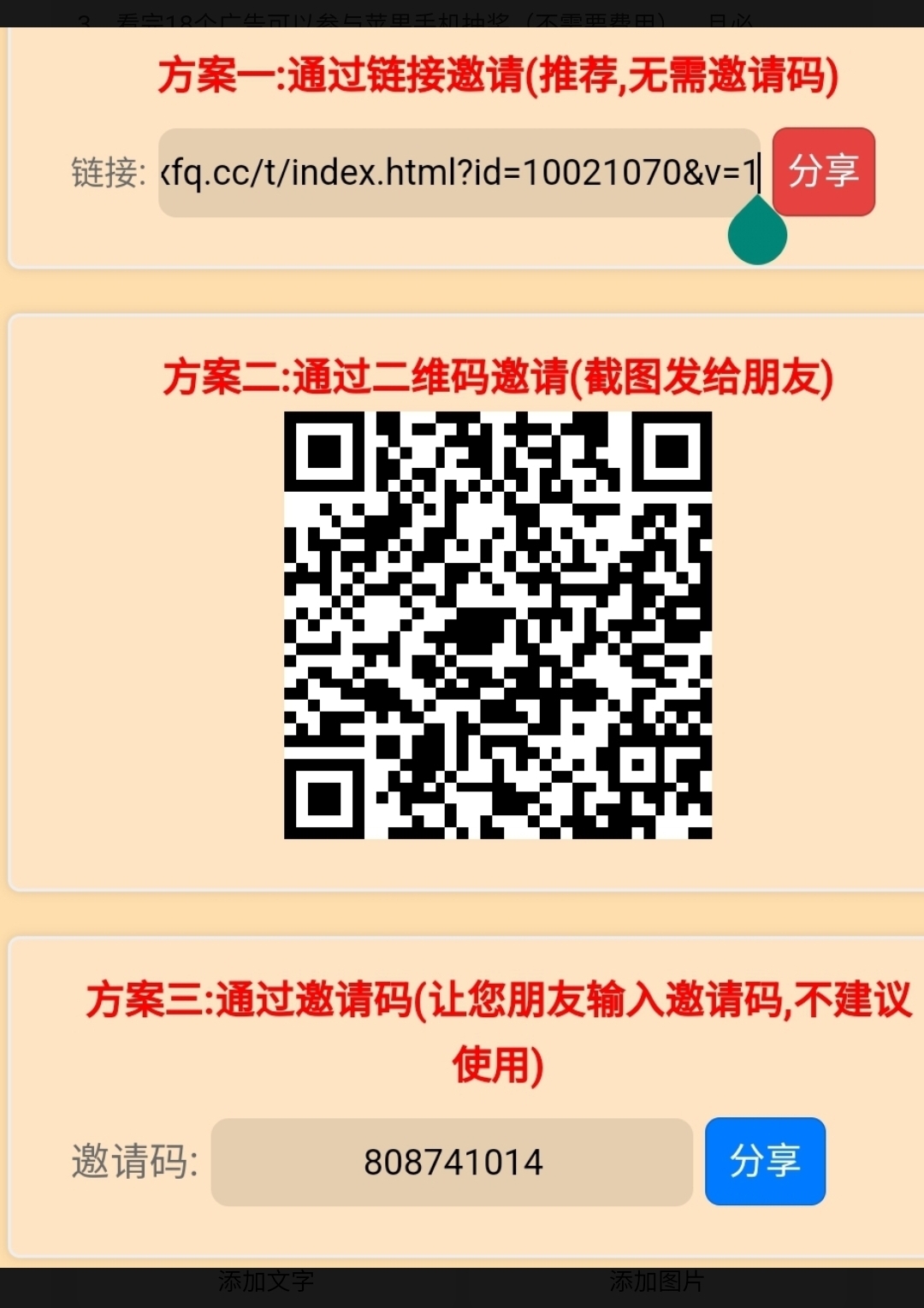Select the invite code field showing 808741014

[453, 1162]
